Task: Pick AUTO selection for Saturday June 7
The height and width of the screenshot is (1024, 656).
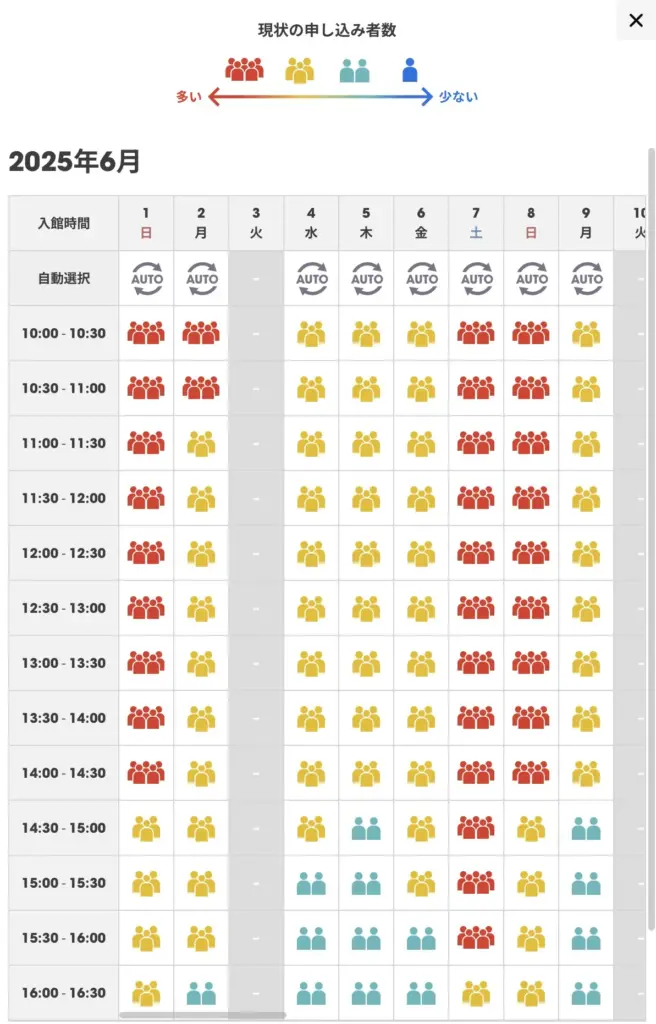Action: click(x=476, y=278)
